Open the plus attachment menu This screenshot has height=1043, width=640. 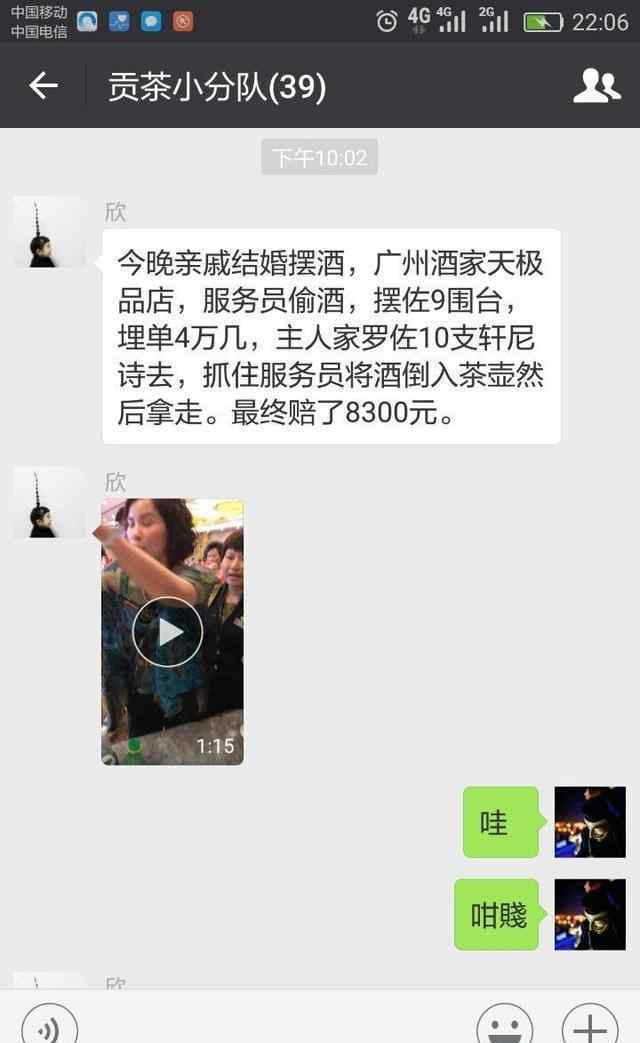click(x=590, y=1027)
